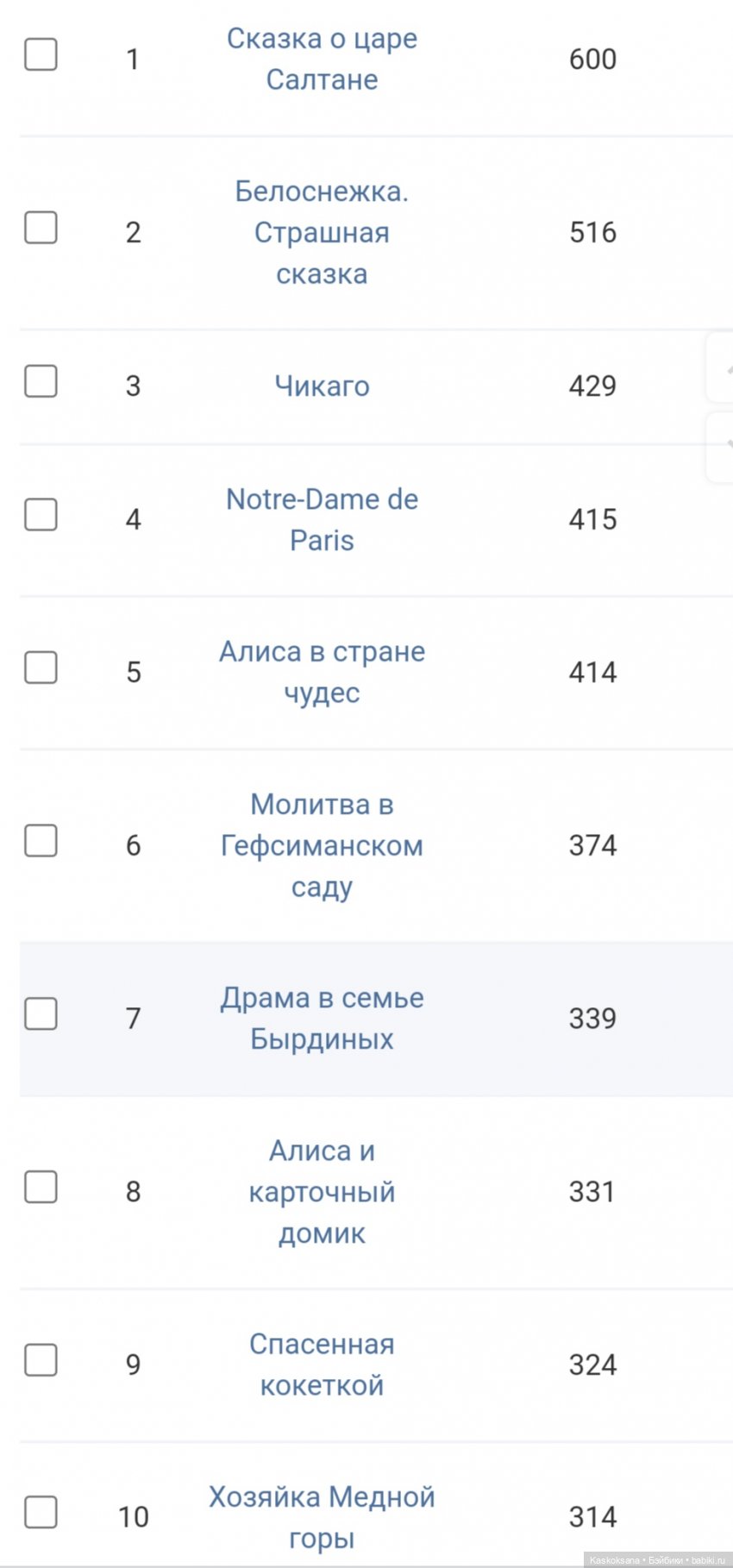733x1568 pixels.
Task: Open the "Белоснежка. Страшная сказка" link
Action: [x=322, y=231]
